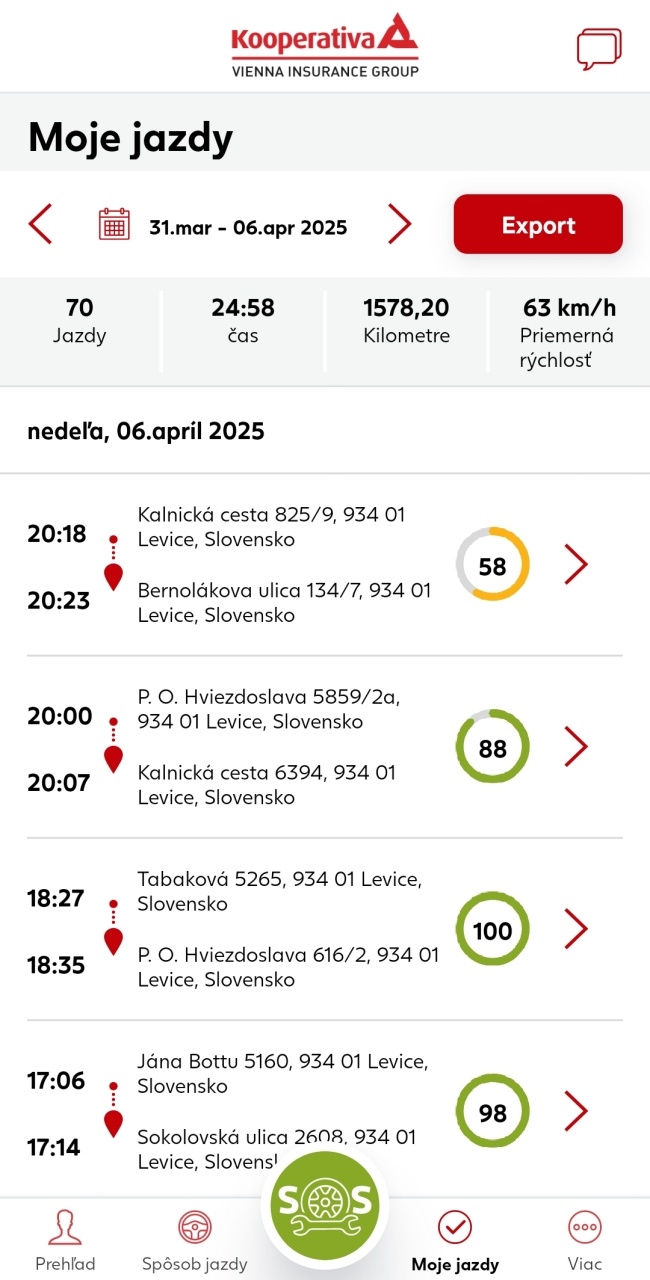Open the 18:27 trip from Tabaková 5265

click(575, 929)
